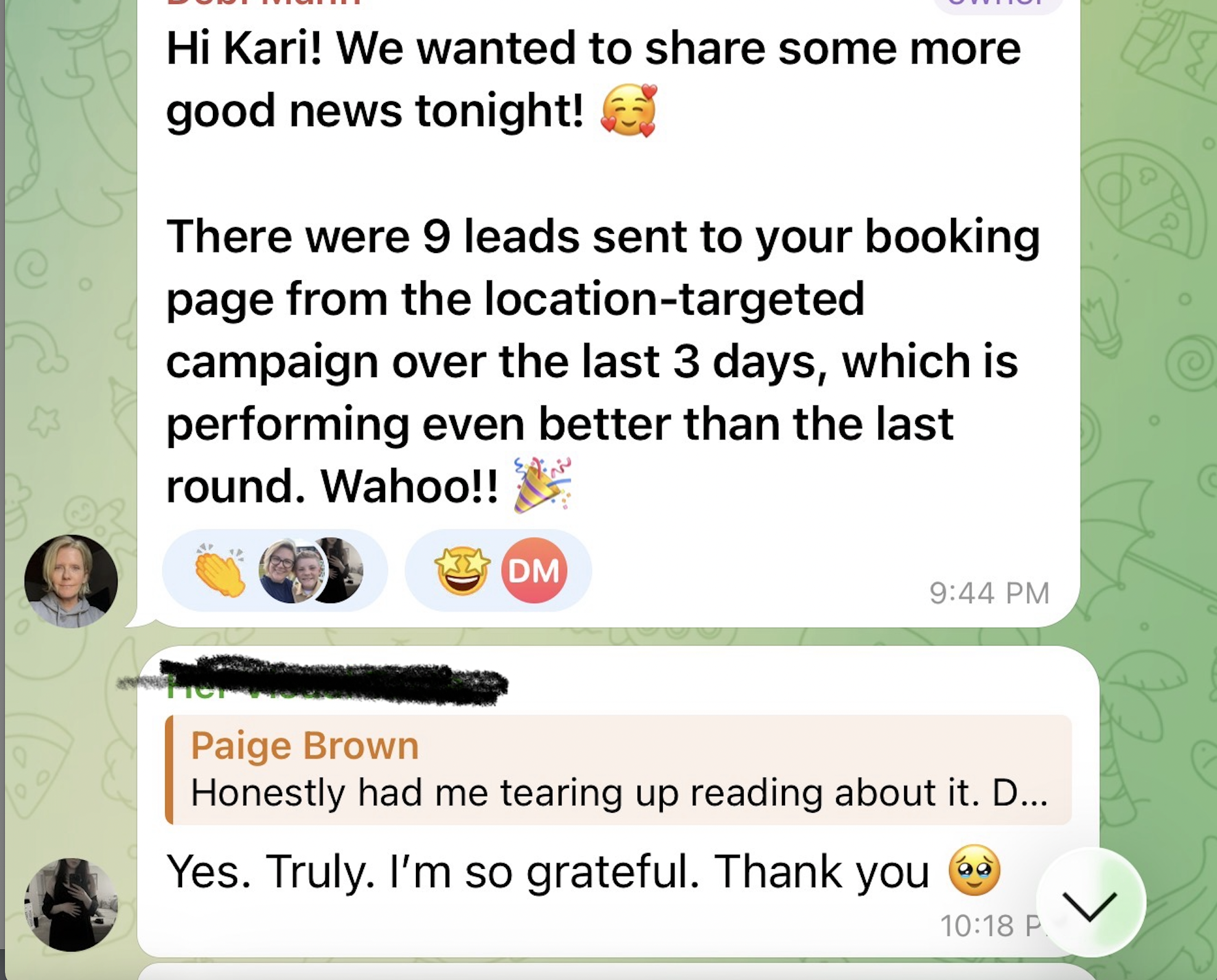Screen dimensions: 1217x980
Task: Tap the star-eyes reaction chip
Action: [x=498, y=570]
